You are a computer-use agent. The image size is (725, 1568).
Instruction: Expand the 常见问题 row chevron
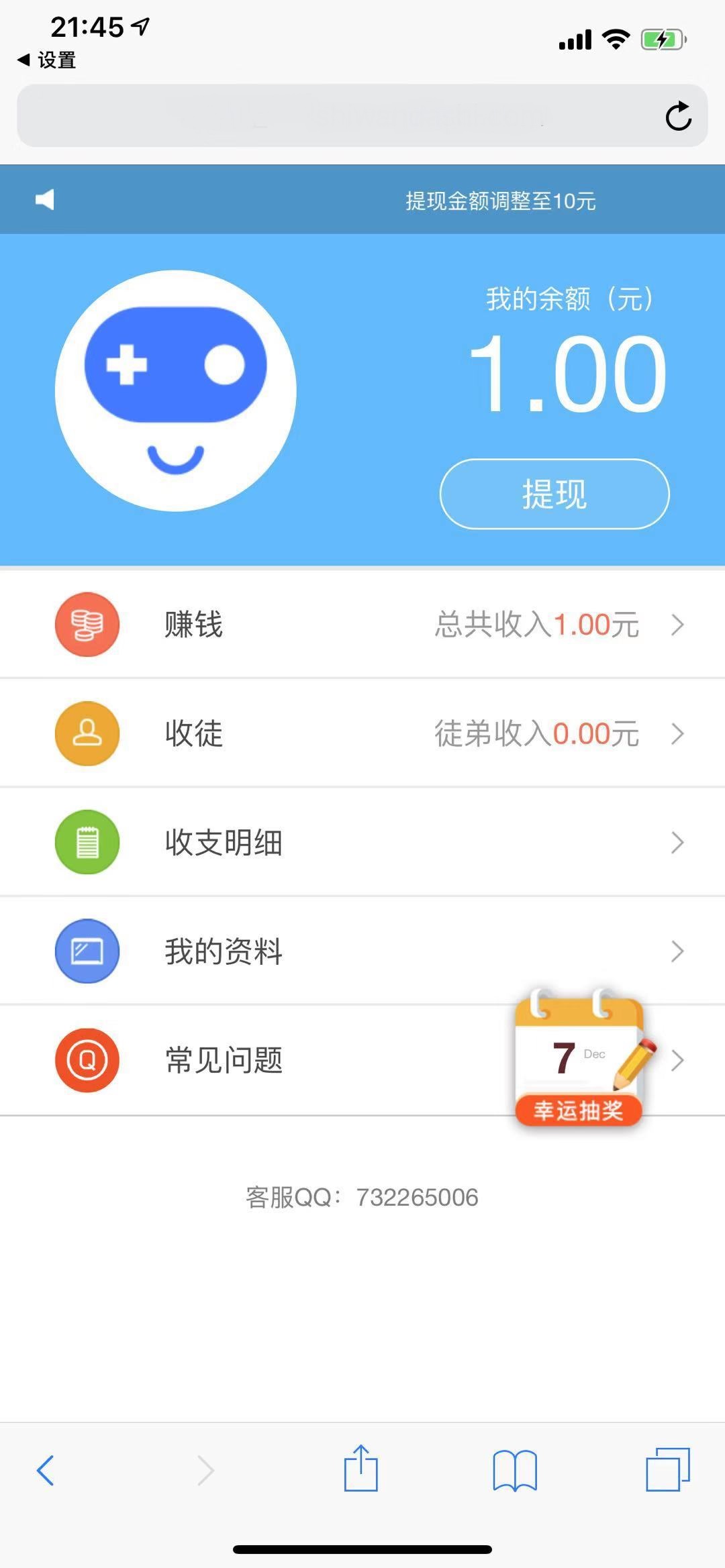click(x=677, y=1060)
